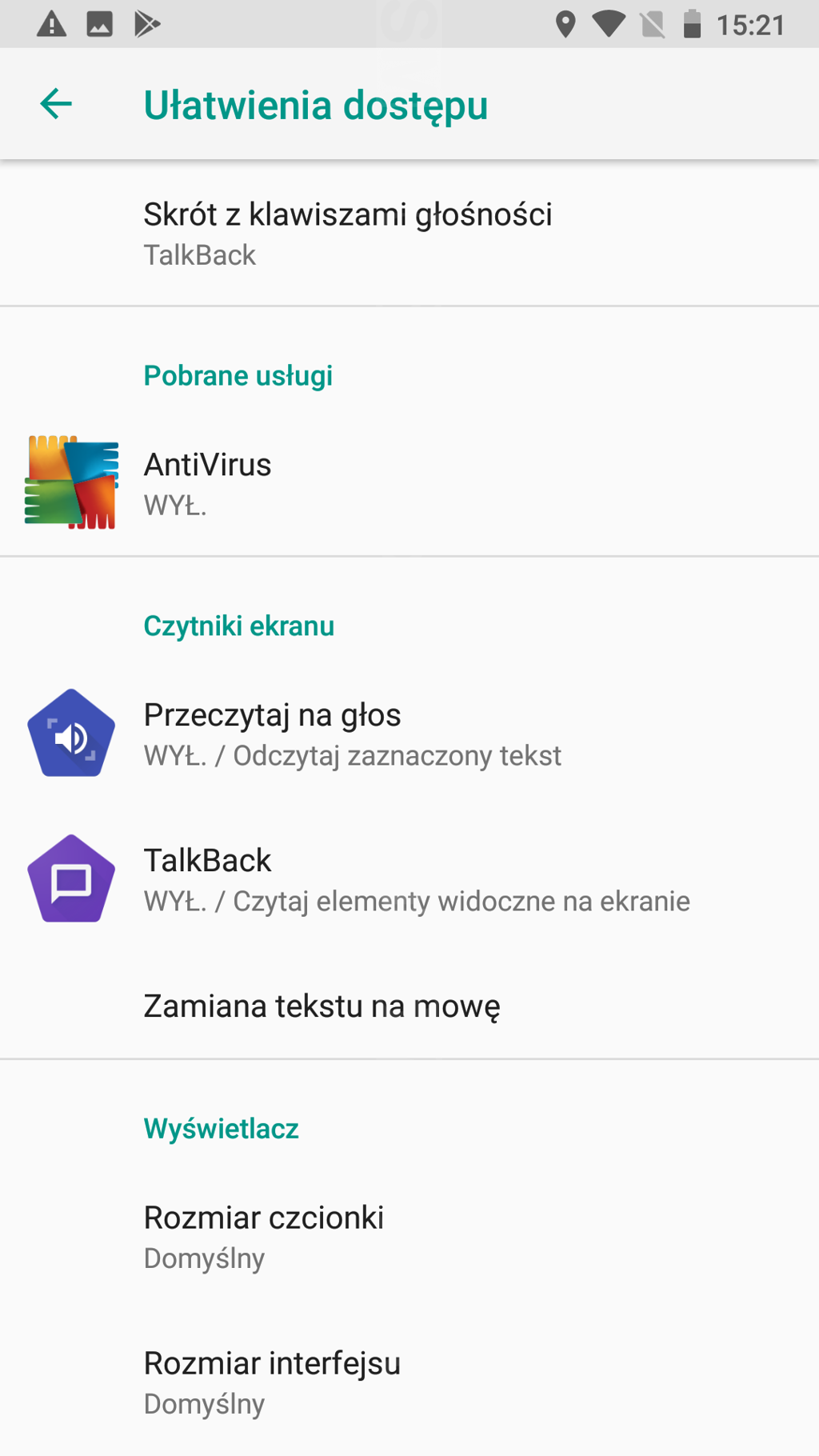This screenshot has height=1456, width=819.
Task: Select Zamiana tekstu na mowę
Action: coord(322,1006)
